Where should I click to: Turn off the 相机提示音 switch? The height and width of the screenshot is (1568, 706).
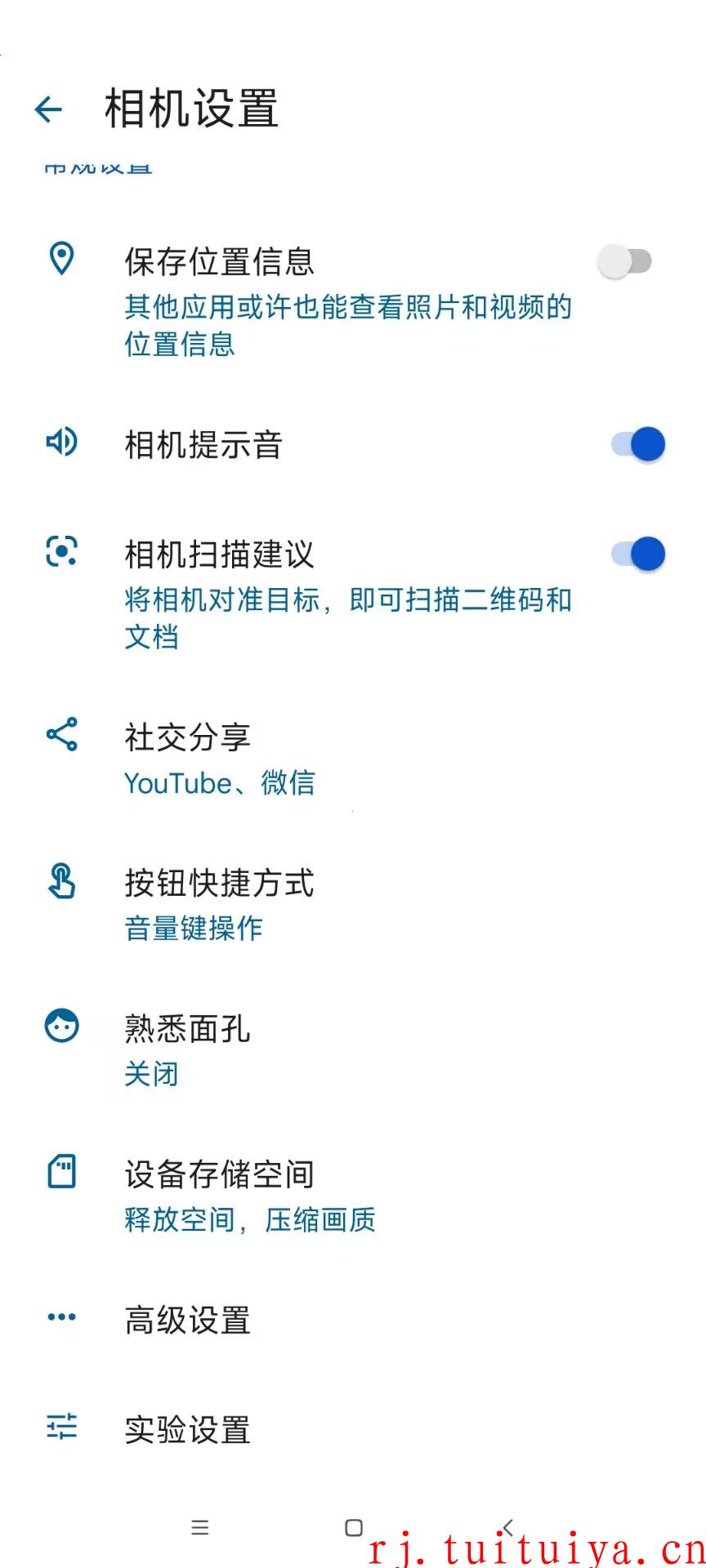[638, 444]
